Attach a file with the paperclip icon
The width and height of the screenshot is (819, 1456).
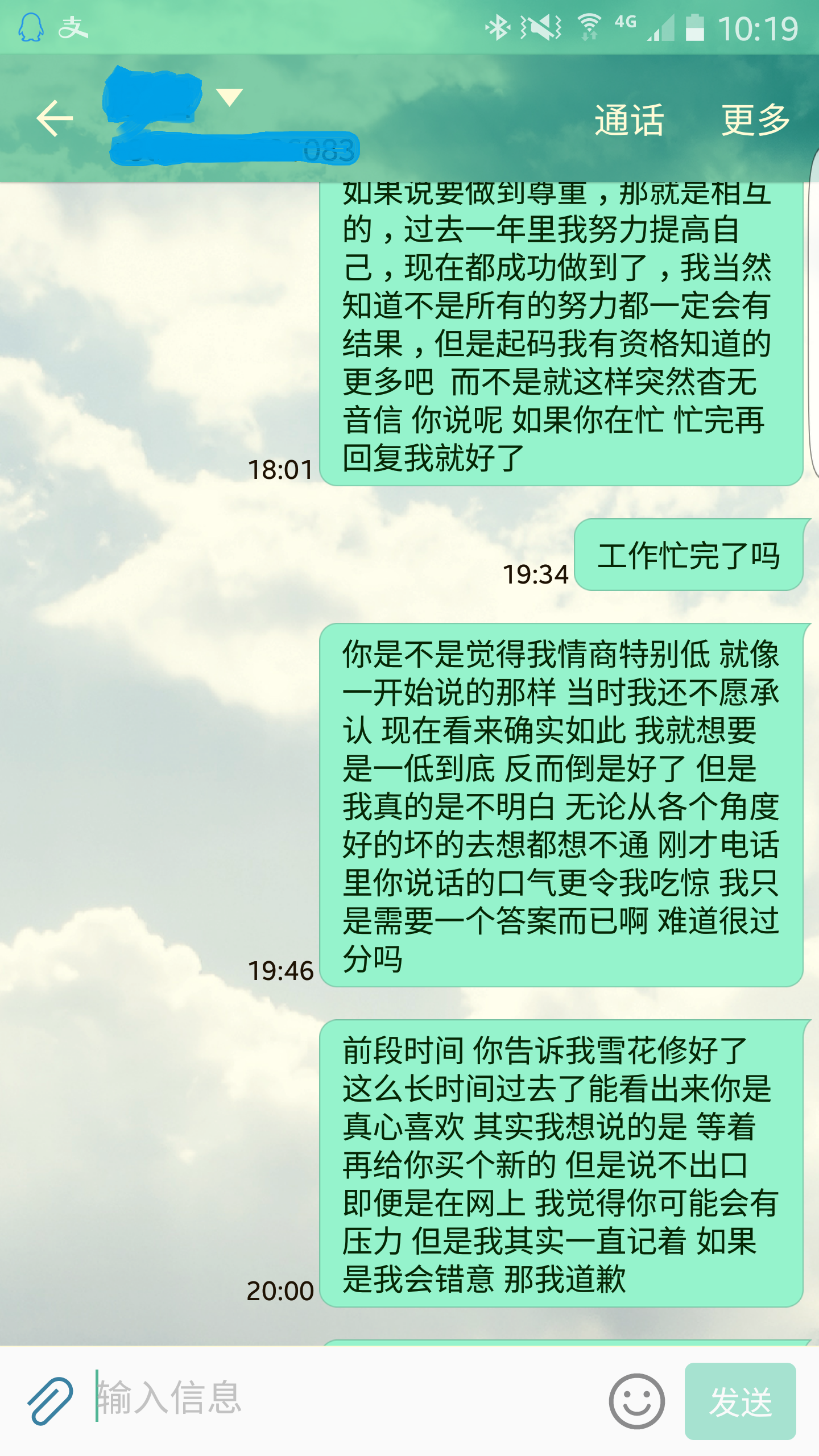point(50,1400)
